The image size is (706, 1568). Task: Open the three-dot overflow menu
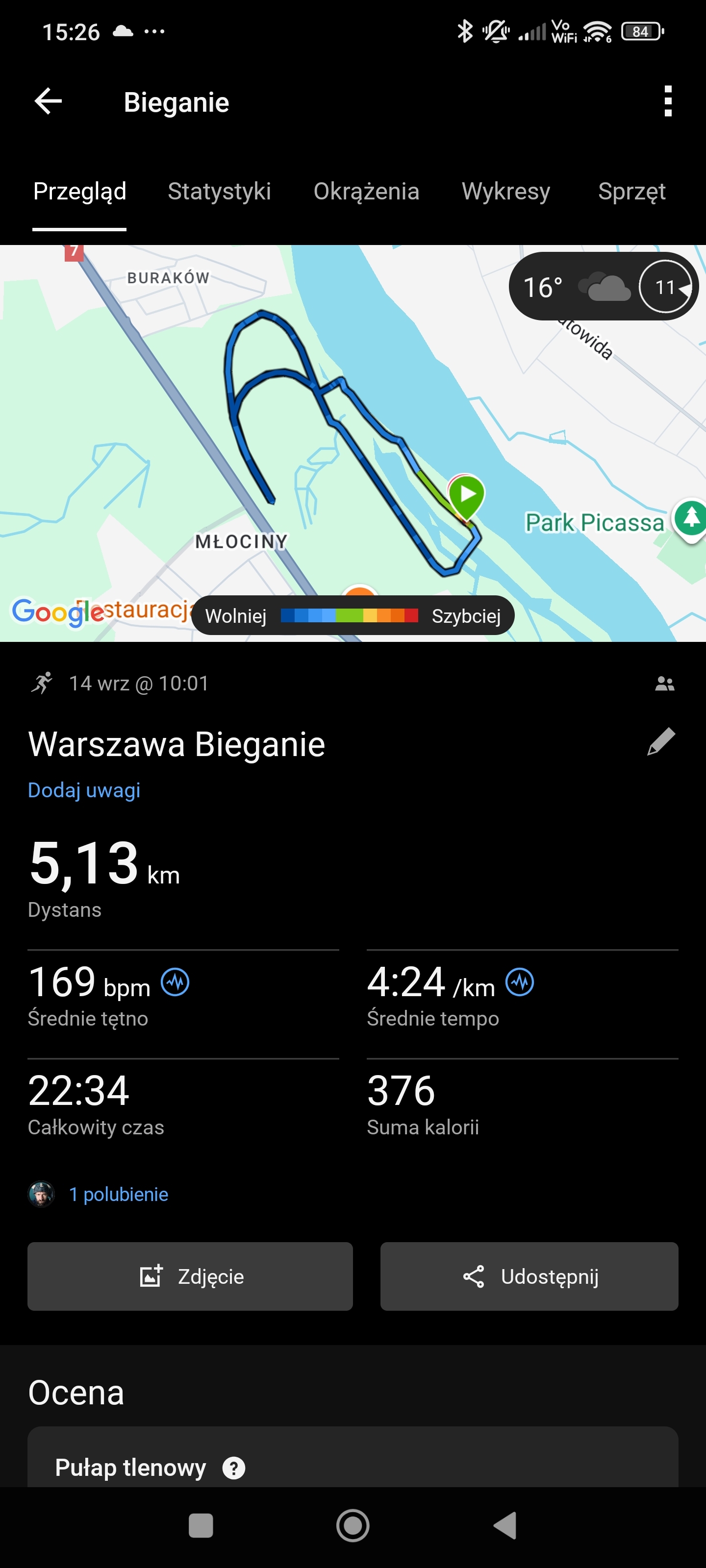[x=668, y=101]
